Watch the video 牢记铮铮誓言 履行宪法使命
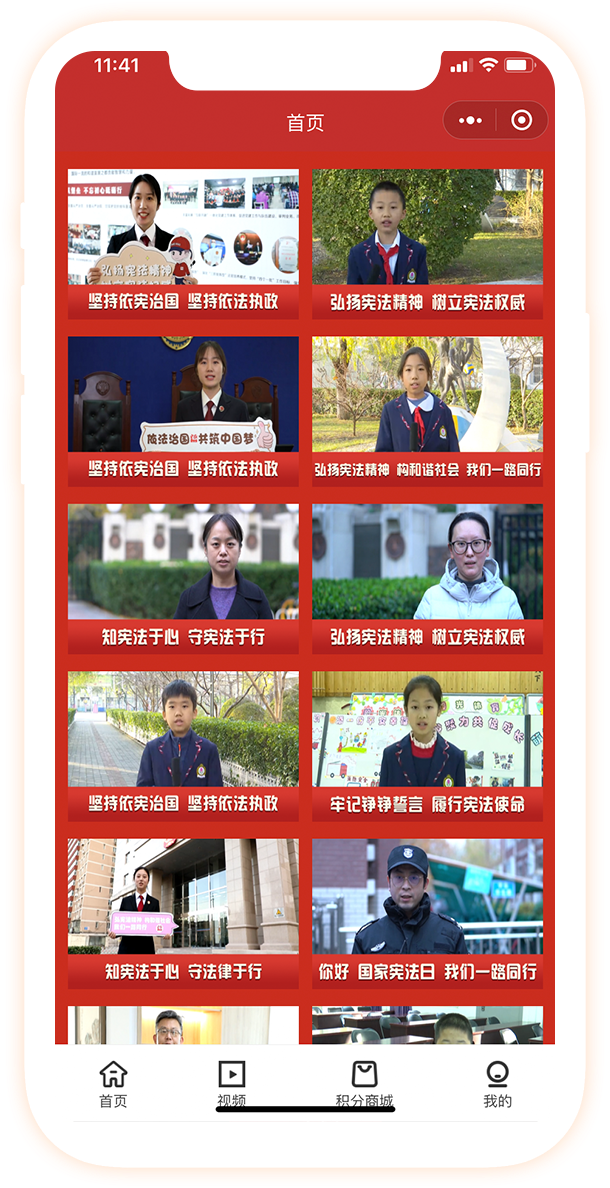The height and width of the screenshot is (1188, 610). coord(427,745)
